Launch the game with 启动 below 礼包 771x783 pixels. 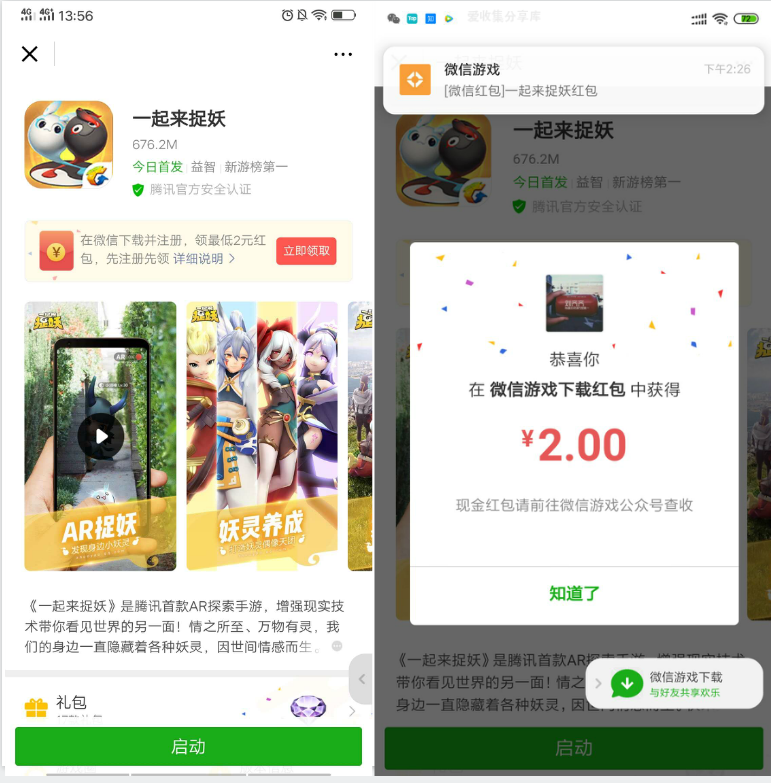pyautogui.click(x=188, y=746)
